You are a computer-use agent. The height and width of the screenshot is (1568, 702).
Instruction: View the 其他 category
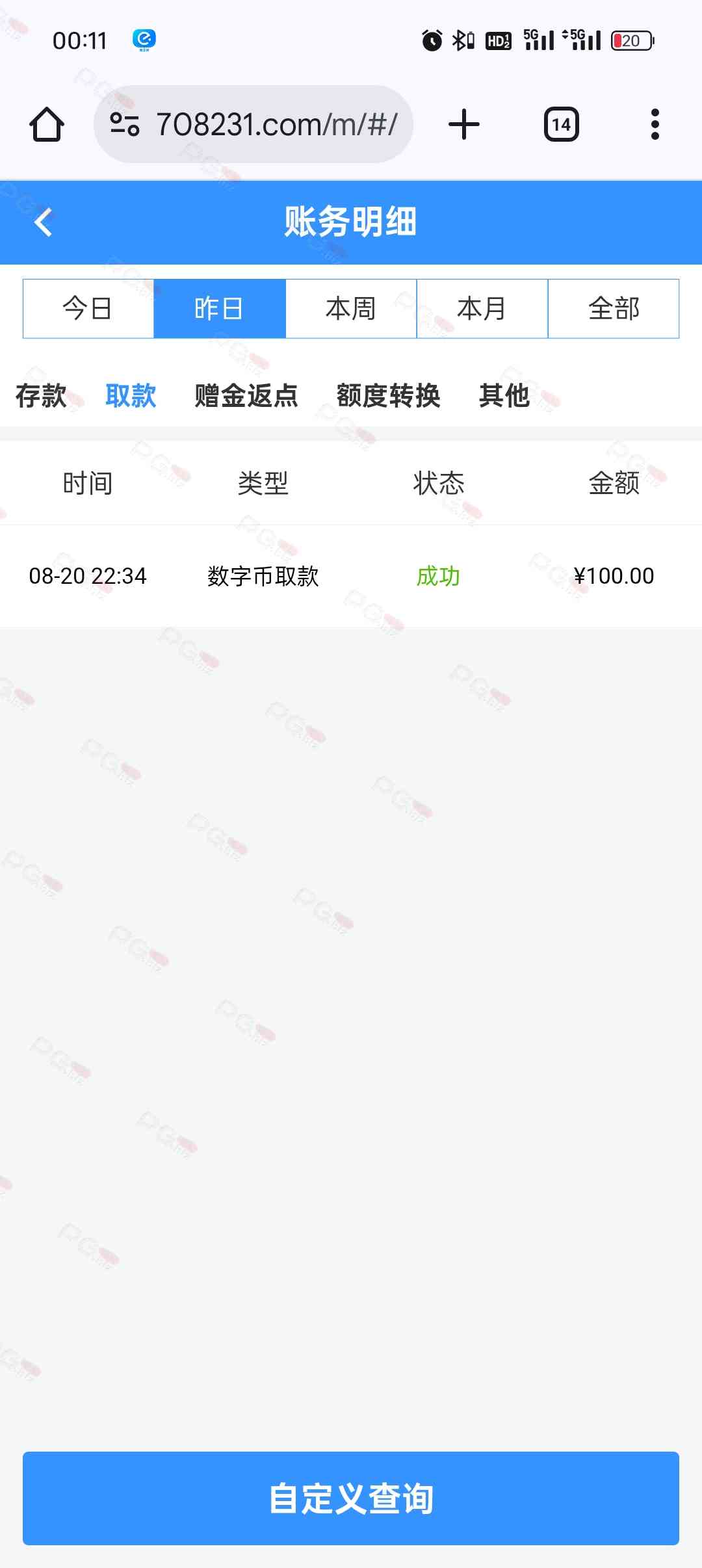pyautogui.click(x=504, y=395)
